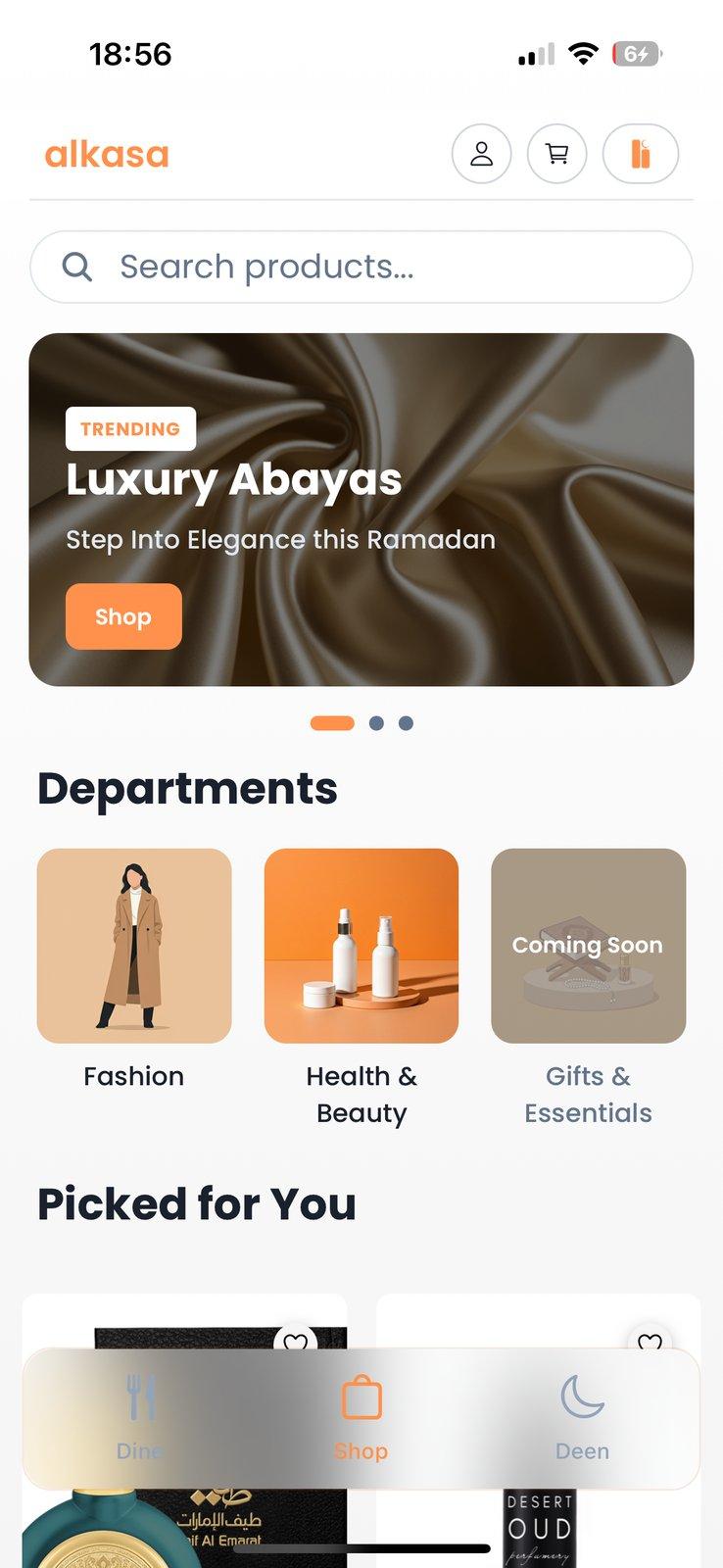Screen dimensions: 723x1568
Task: Open the user profile icon
Action: coord(481,154)
